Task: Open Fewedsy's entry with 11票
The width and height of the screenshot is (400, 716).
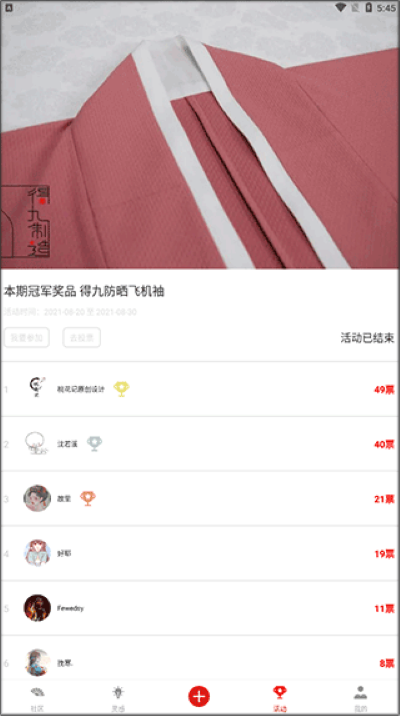Action: coord(200,608)
